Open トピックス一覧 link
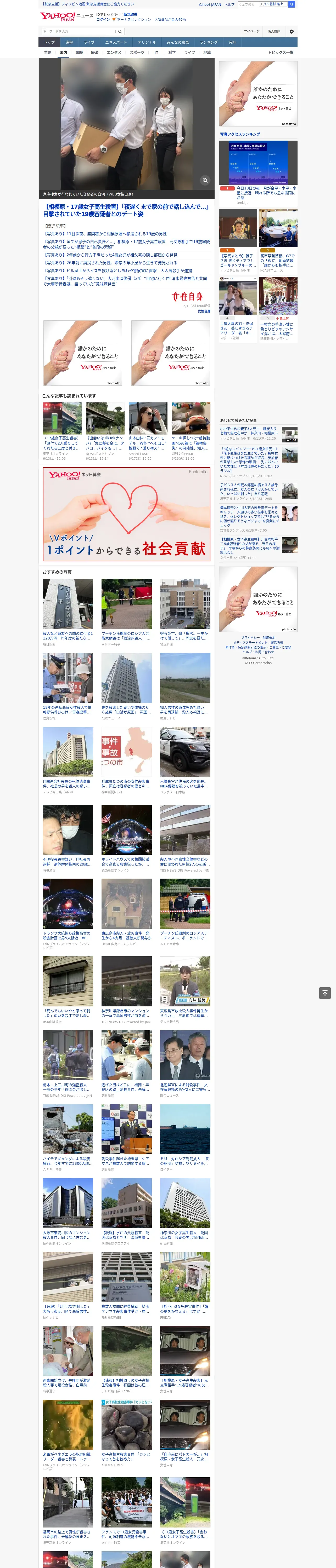This screenshot has height=1568, width=336. (281, 52)
